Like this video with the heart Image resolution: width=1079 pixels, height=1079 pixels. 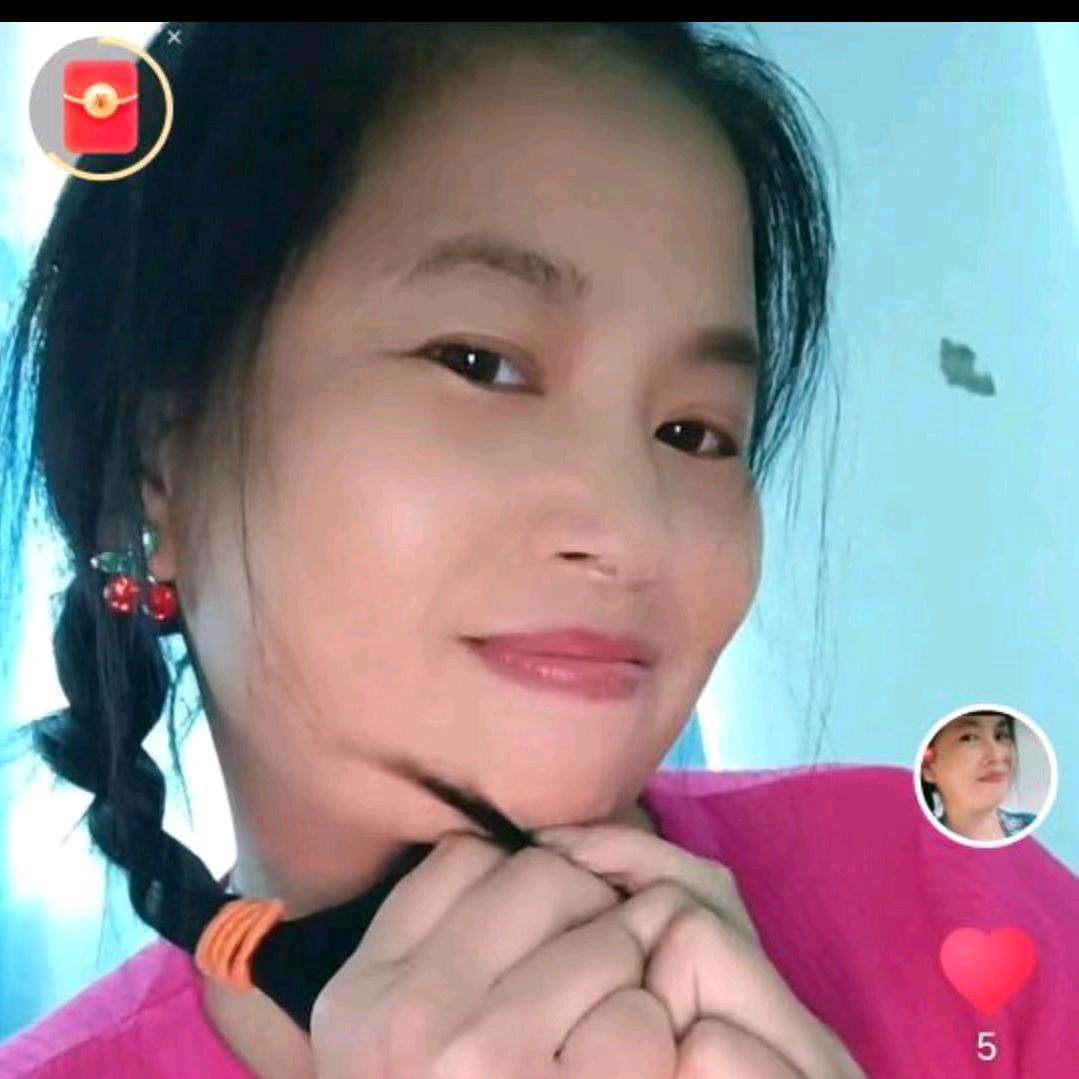click(987, 968)
